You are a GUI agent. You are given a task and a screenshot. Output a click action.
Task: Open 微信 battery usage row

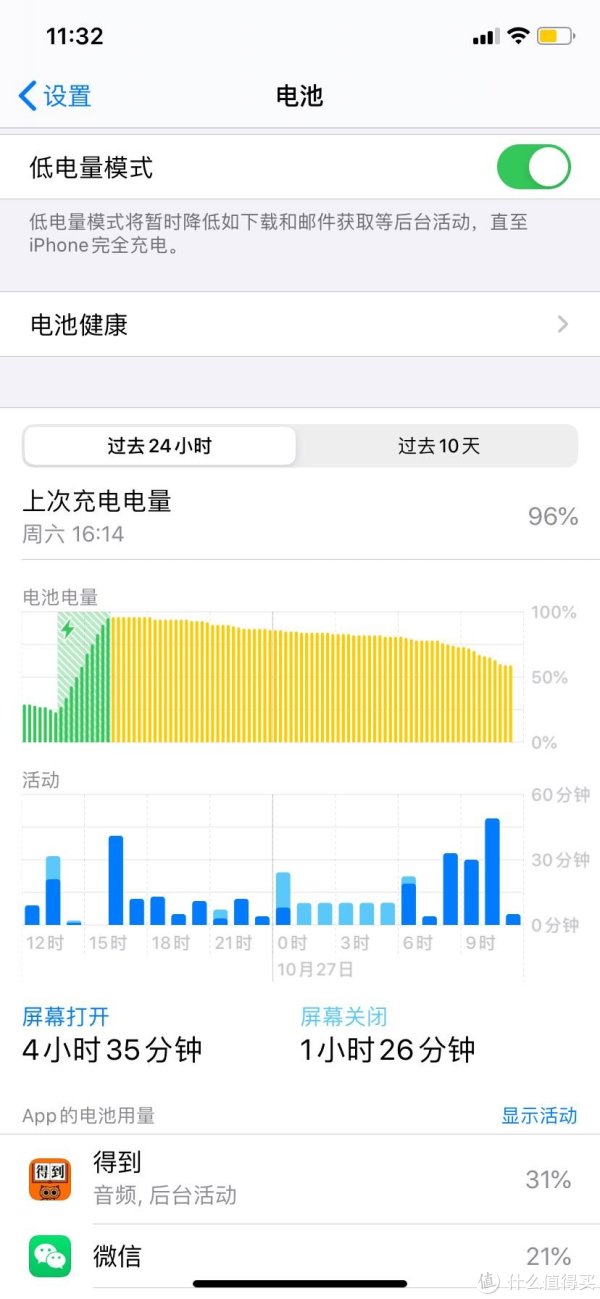[300, 1256]
